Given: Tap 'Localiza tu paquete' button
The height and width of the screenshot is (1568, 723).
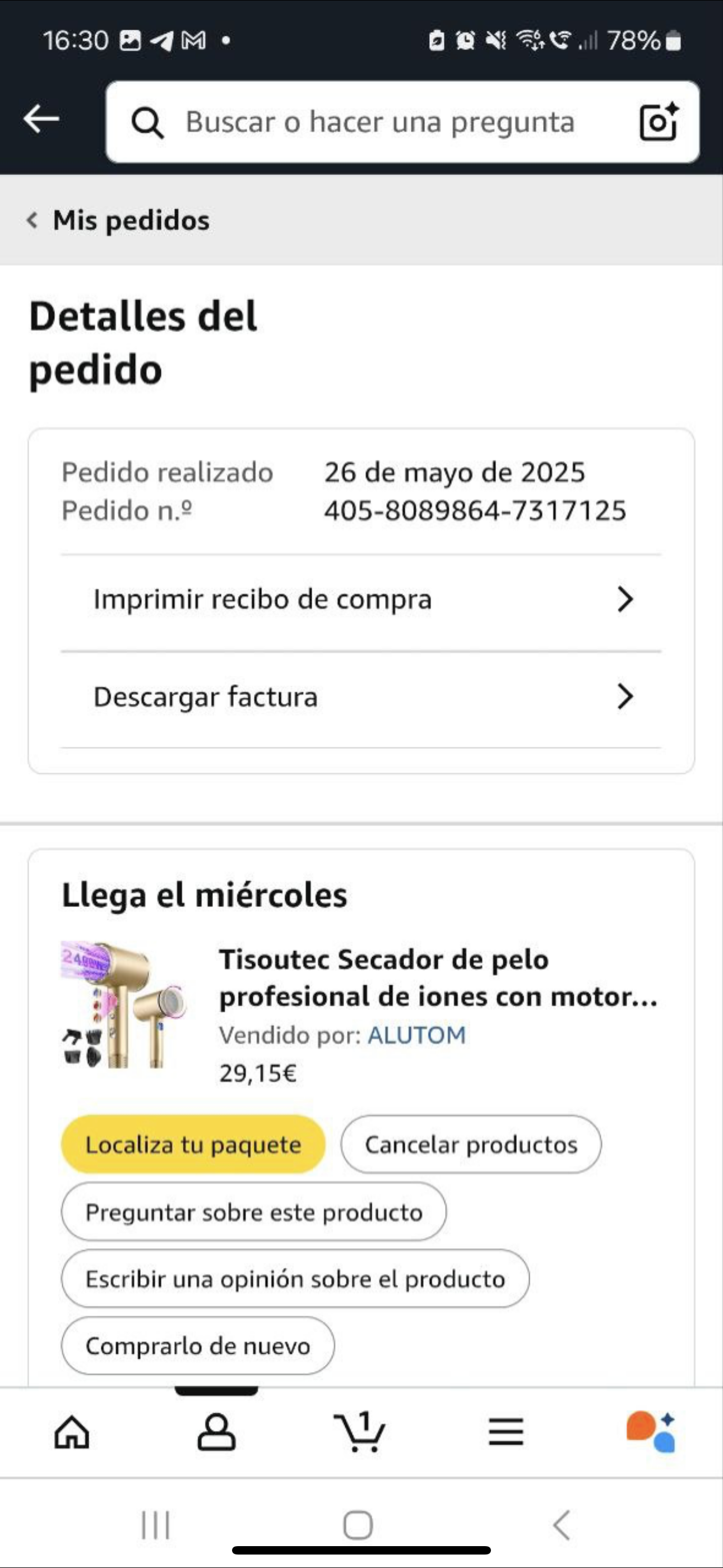Looking at the screenshot, I should coord(193,1145).
